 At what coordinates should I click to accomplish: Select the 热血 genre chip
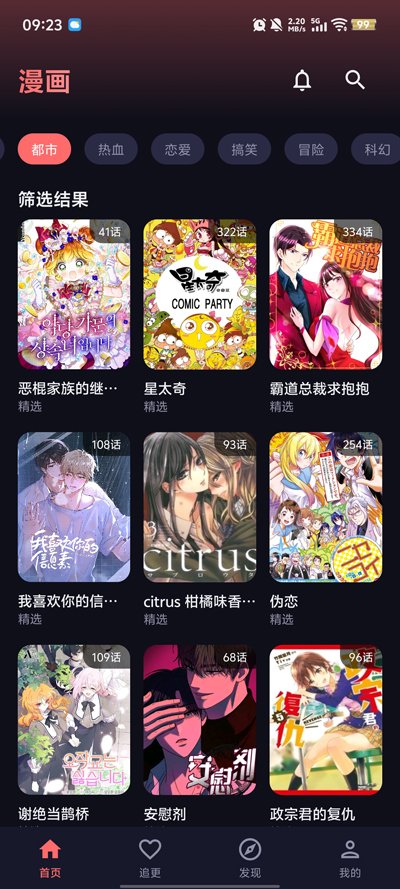[x=111, y=150]
